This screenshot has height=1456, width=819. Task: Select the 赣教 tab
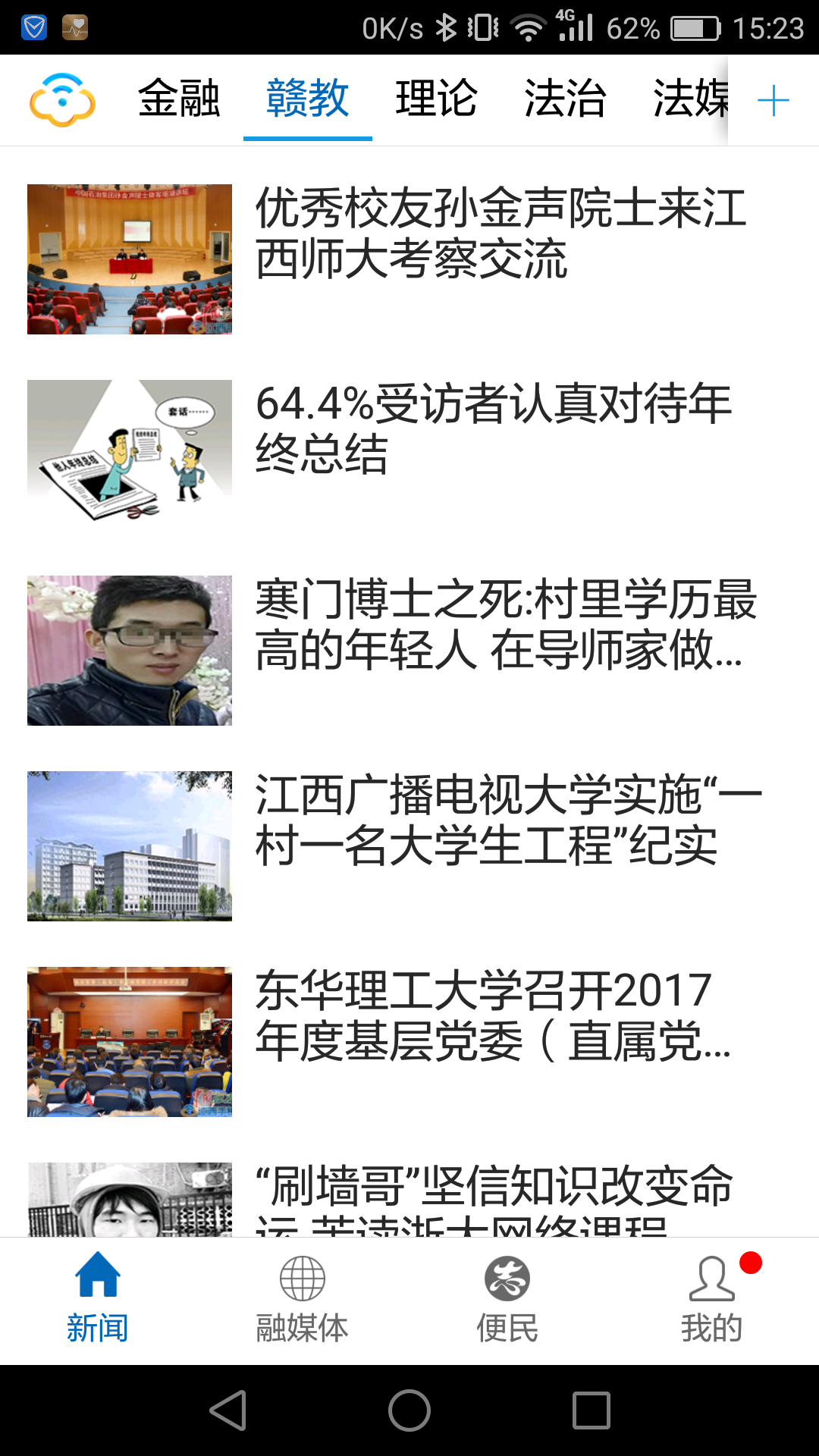click(x=307, y=99)
